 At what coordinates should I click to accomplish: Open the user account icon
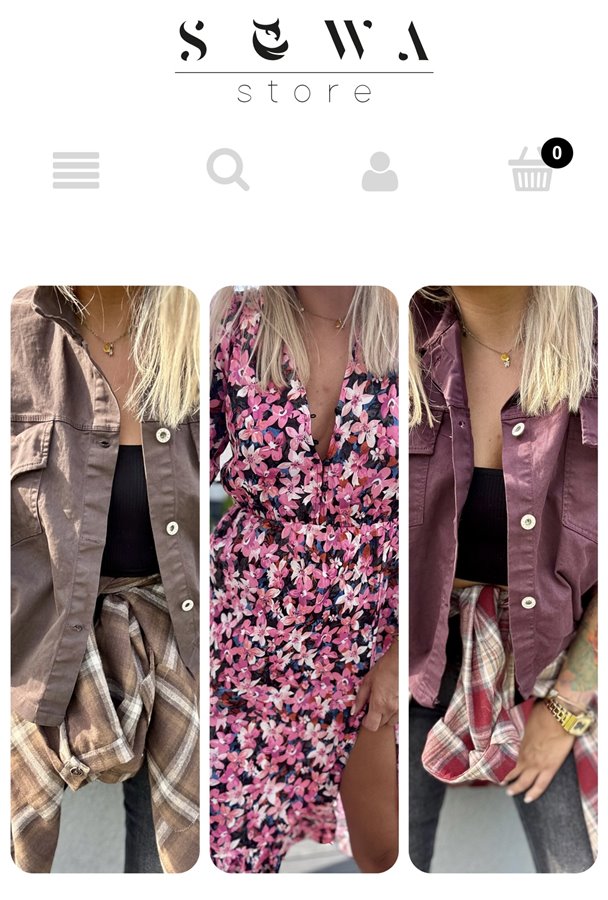click(379, 171)
